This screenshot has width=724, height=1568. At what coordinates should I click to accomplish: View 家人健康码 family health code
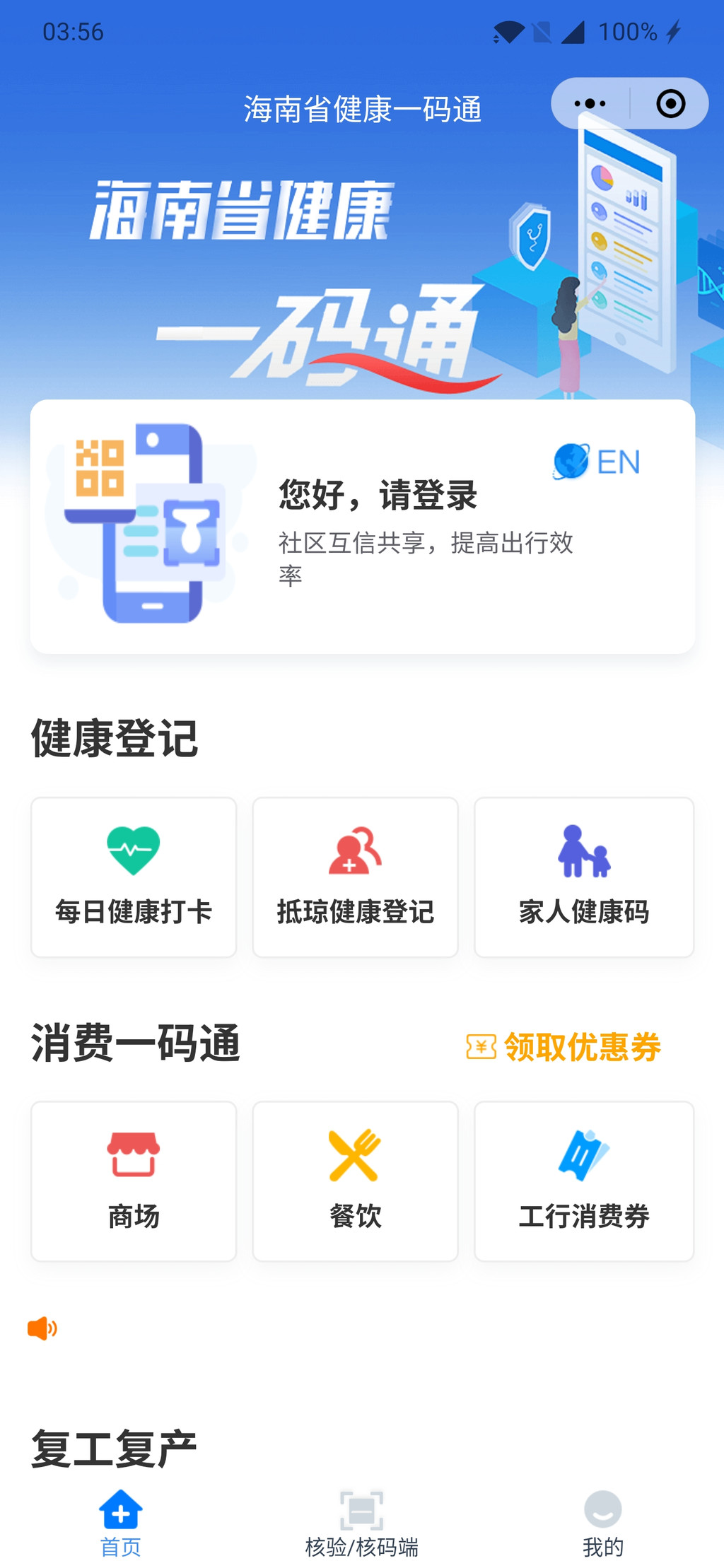point(583,877)
